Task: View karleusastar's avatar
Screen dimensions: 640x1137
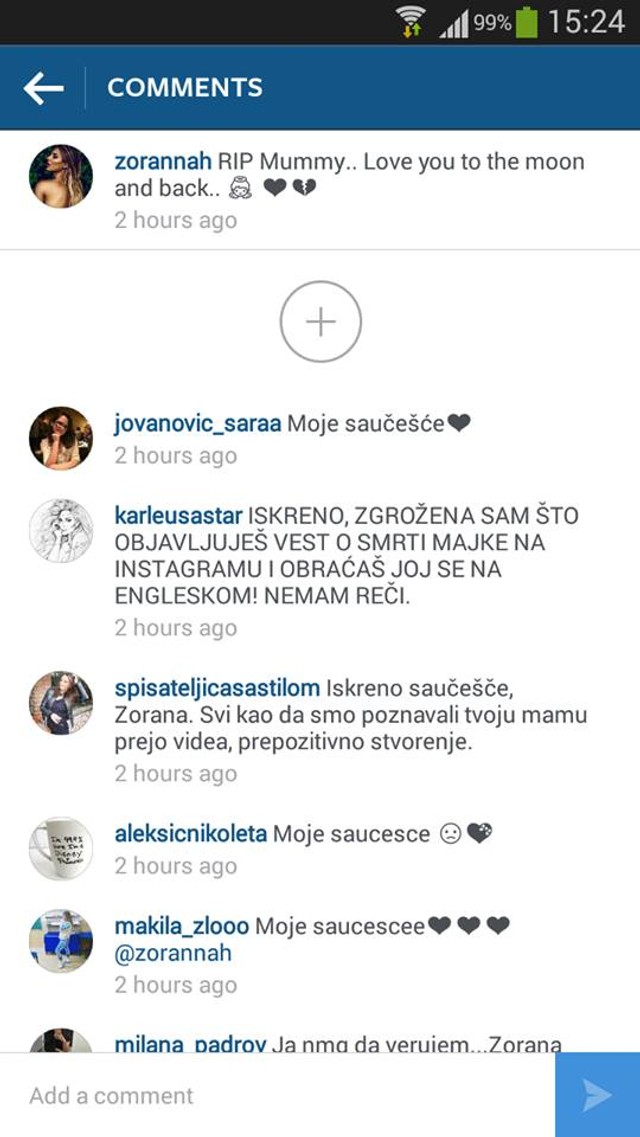Action: (61, 530)
